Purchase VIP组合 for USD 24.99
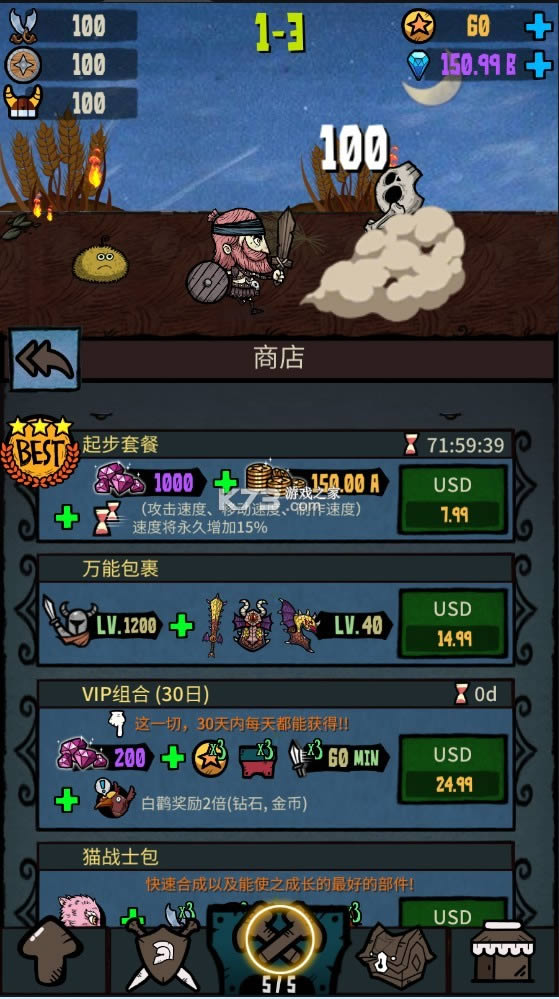559x999 pixels. tap(453, 769)
